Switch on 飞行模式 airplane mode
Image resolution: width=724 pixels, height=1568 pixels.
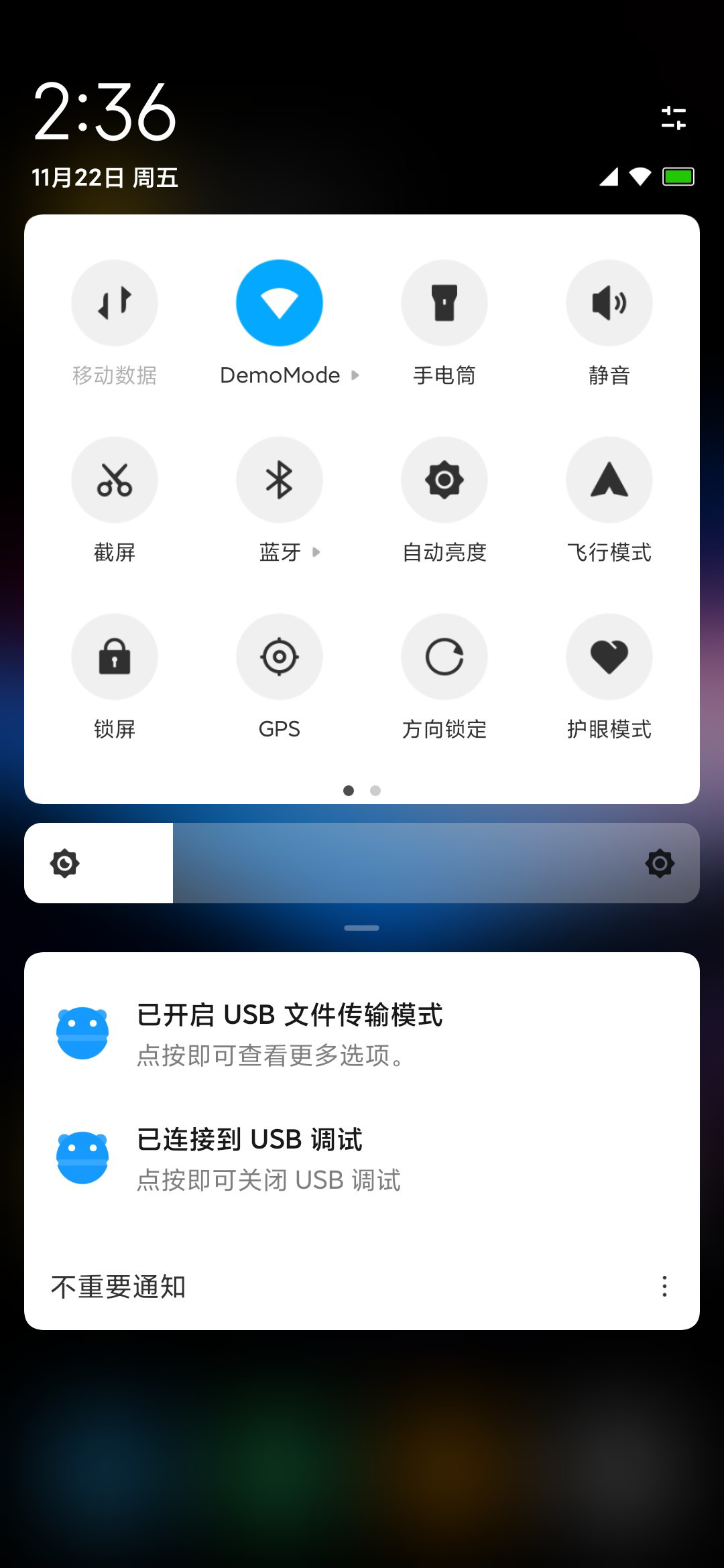[609, 480]
